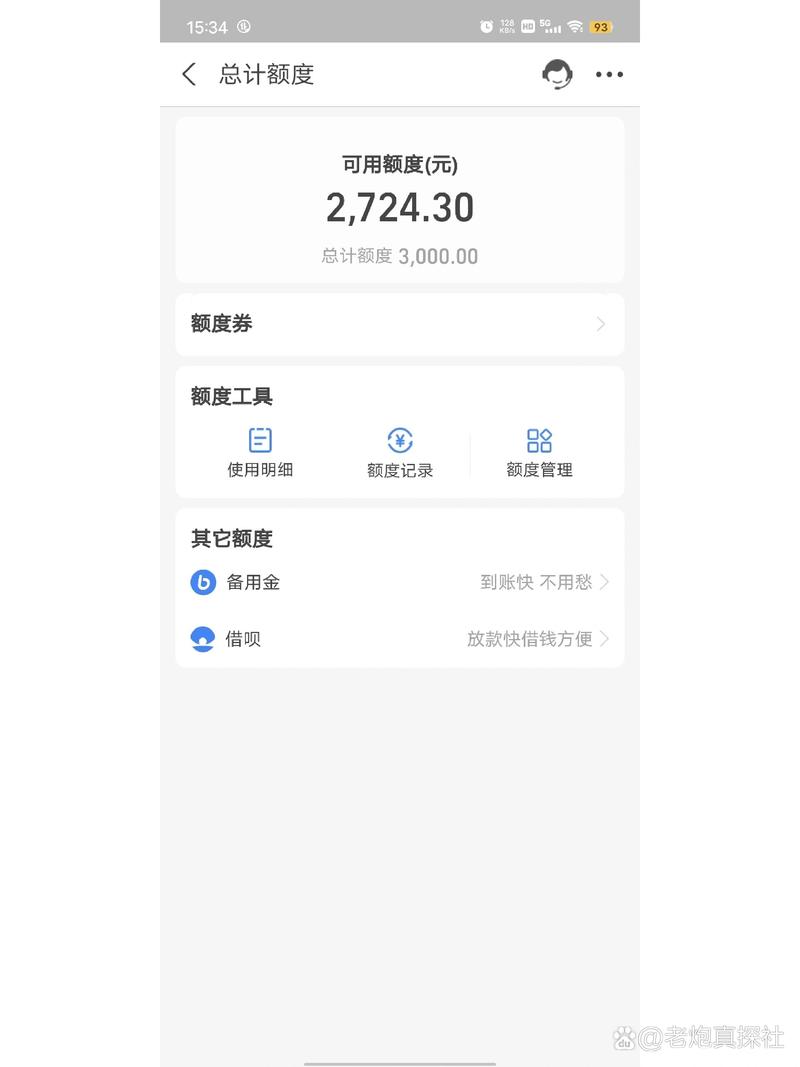Tap the 额度工具 section header
Screen dimensions: 800x1067
point(231,396)
